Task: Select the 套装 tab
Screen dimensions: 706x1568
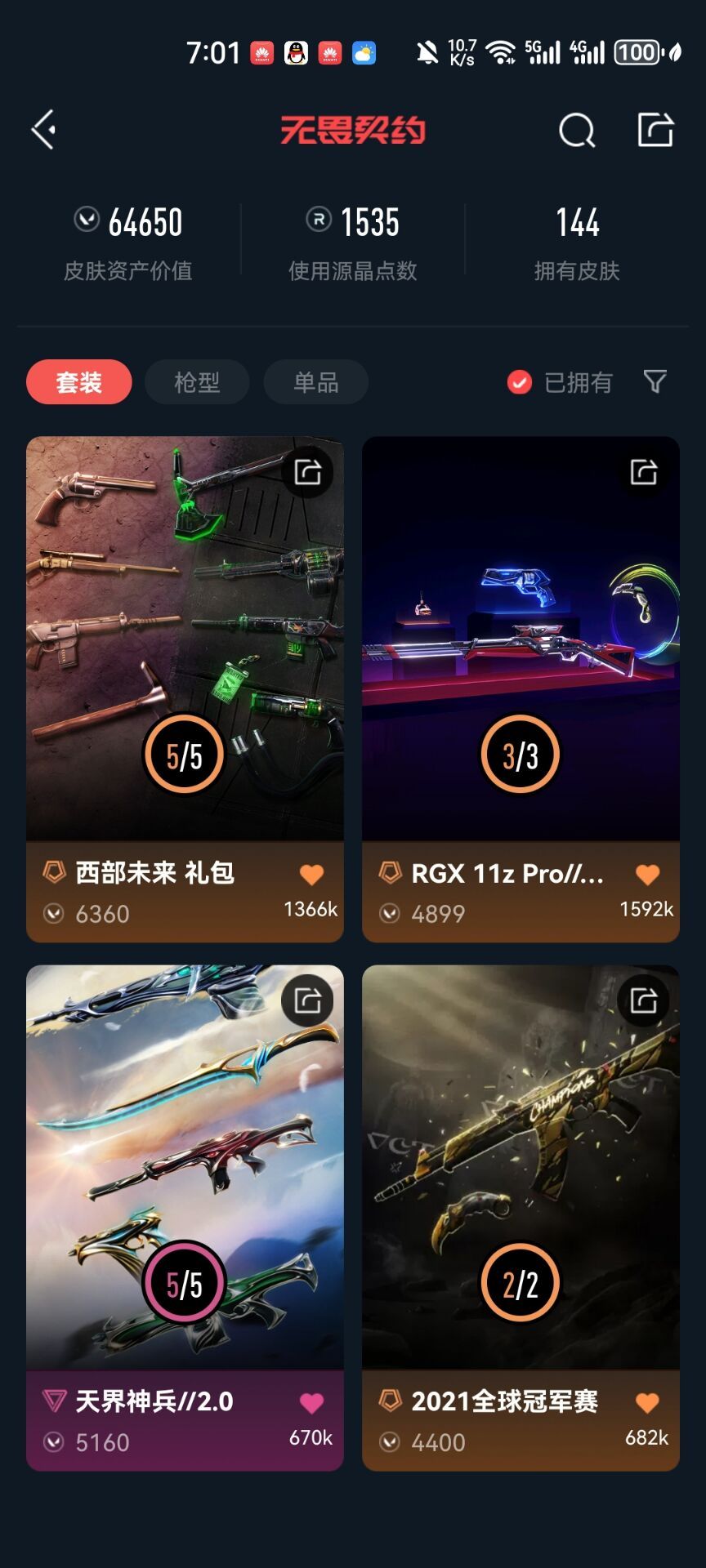Action: click(x=79, y=381)
